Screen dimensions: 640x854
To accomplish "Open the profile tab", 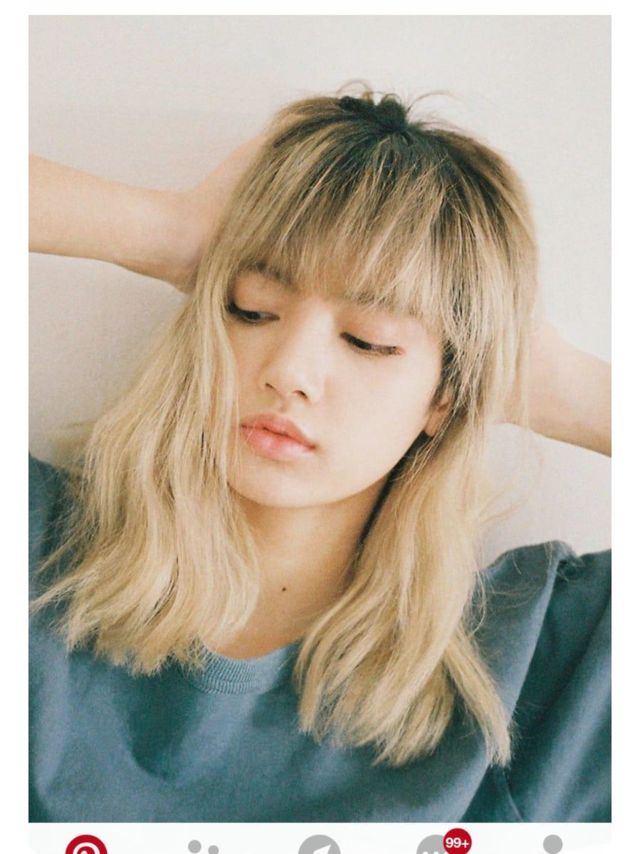I will pos(552,846).
